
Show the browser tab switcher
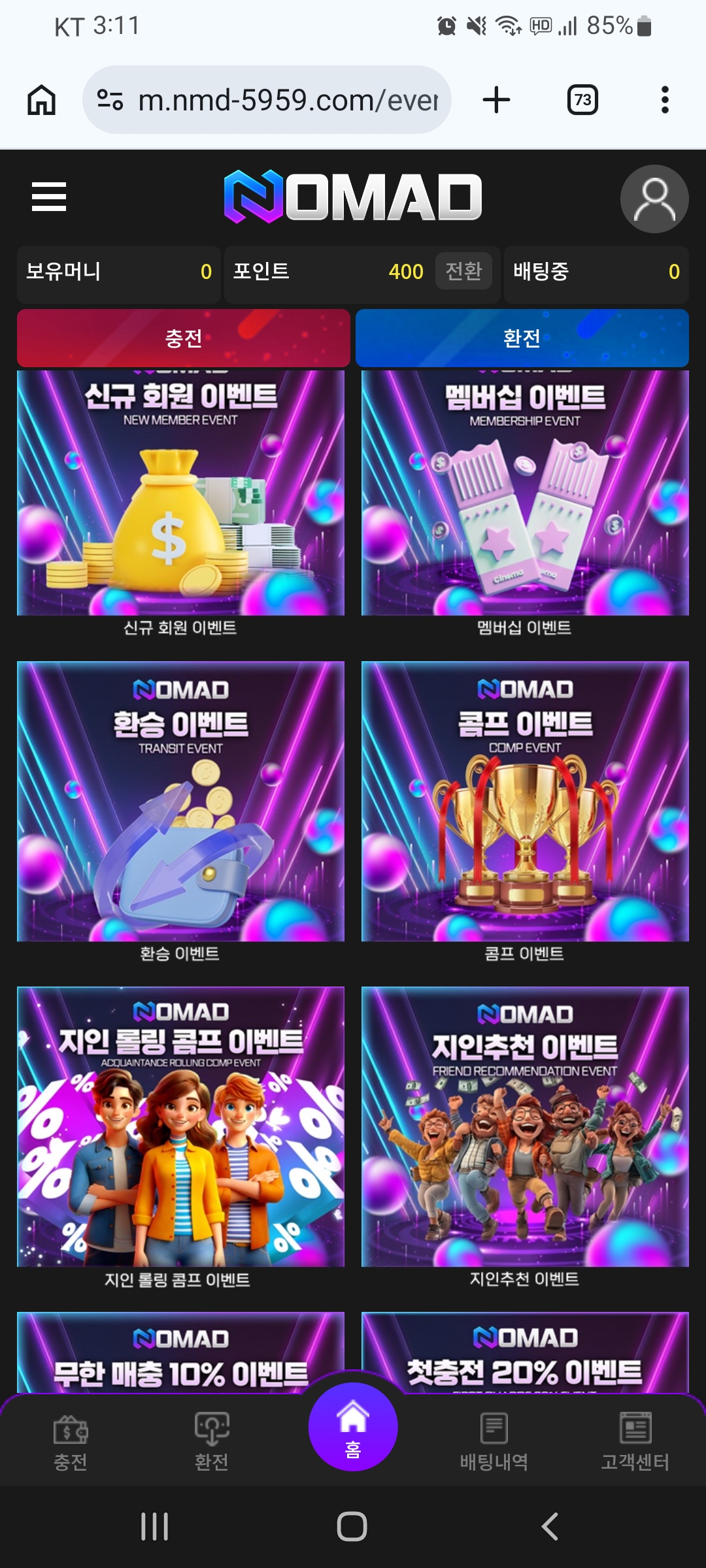(582, 100)
